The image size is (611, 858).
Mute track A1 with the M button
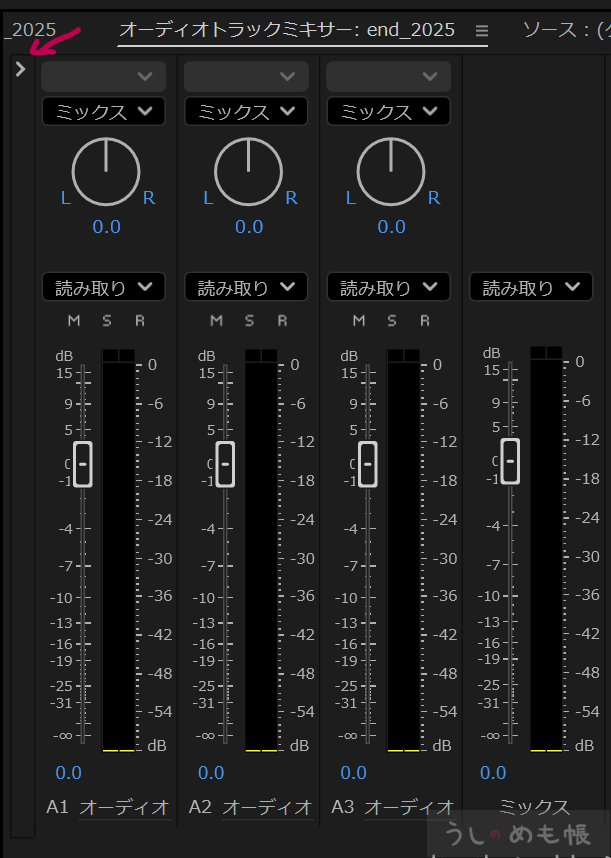click(x=74, y=321)
